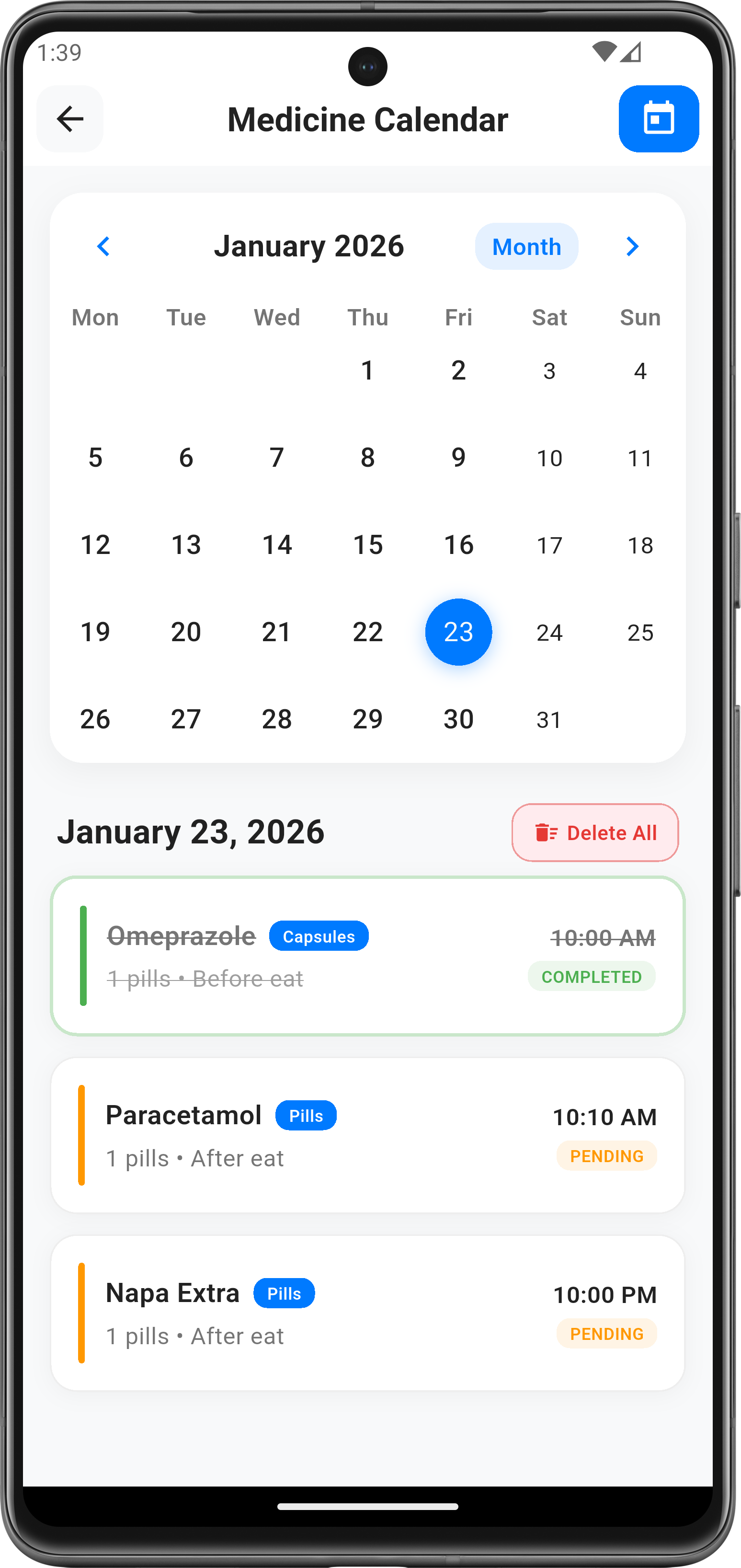Screen dimensions: 741x1568
Task: Open the Paracetamol 10:10 AM card
Action: pos(367,1135)
